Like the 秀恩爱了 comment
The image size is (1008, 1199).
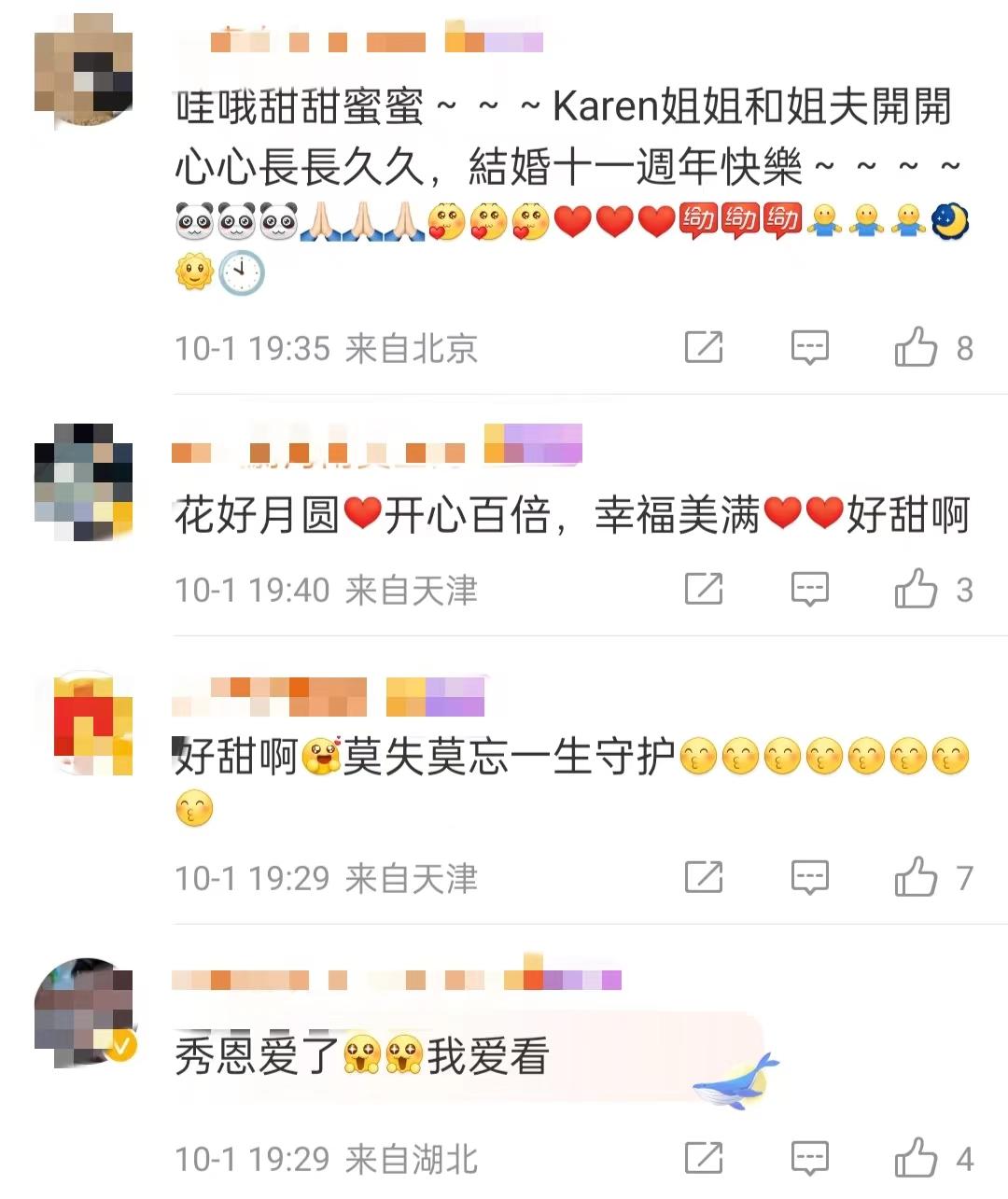(x=916, y=1158)
